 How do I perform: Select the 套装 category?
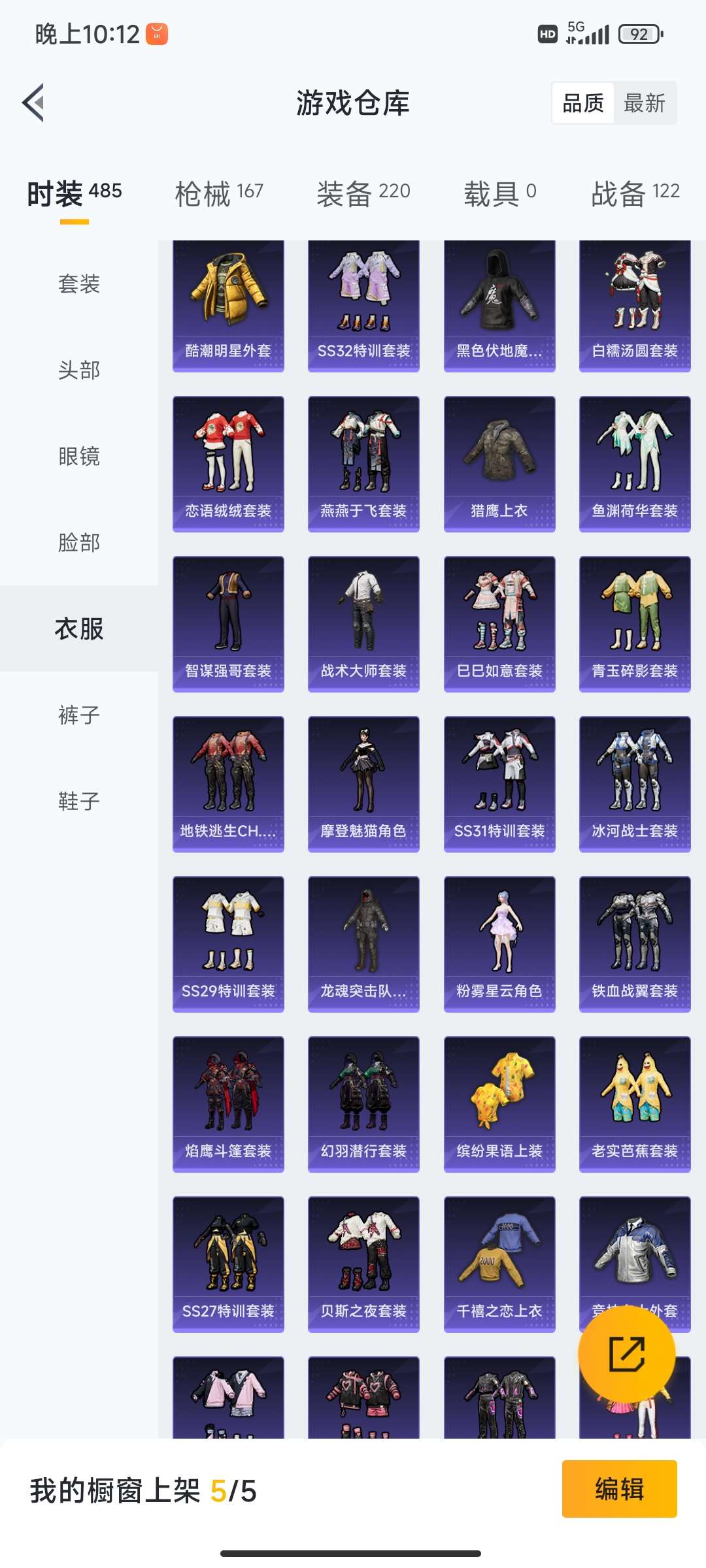pyautogui.click(x=79, y=284)
